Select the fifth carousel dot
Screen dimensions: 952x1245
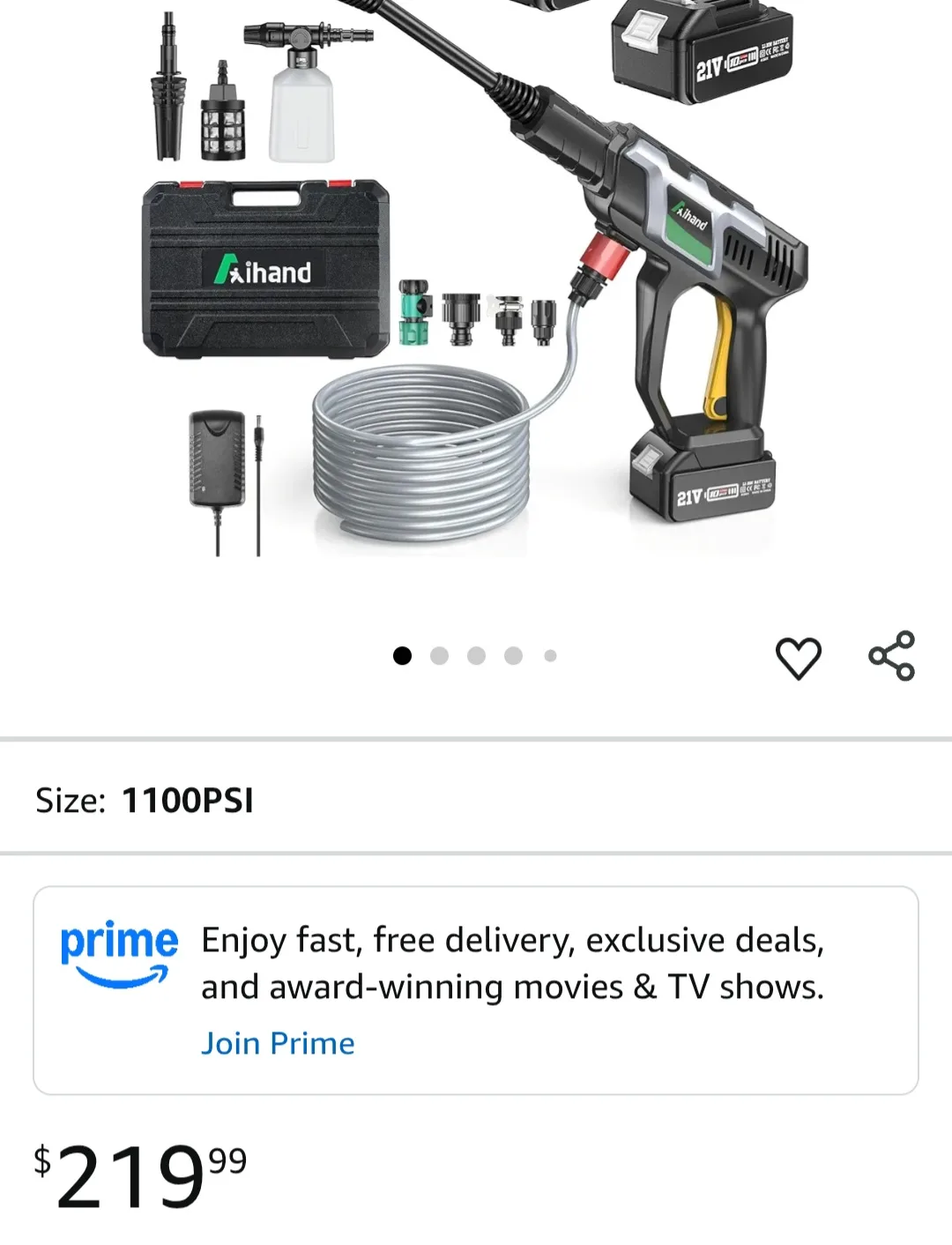point(550,655)
